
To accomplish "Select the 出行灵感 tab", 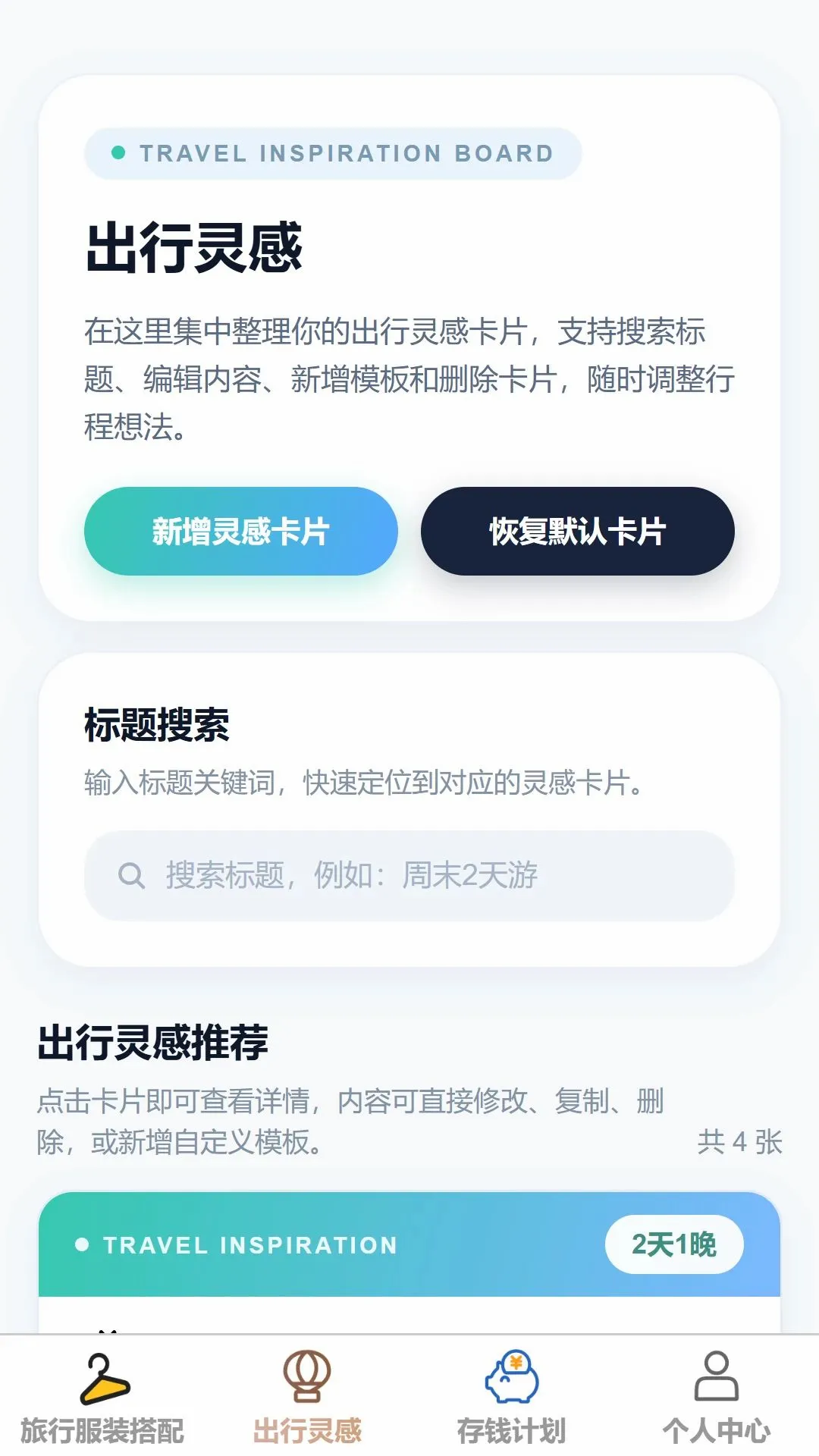I will click(307, 1397).
